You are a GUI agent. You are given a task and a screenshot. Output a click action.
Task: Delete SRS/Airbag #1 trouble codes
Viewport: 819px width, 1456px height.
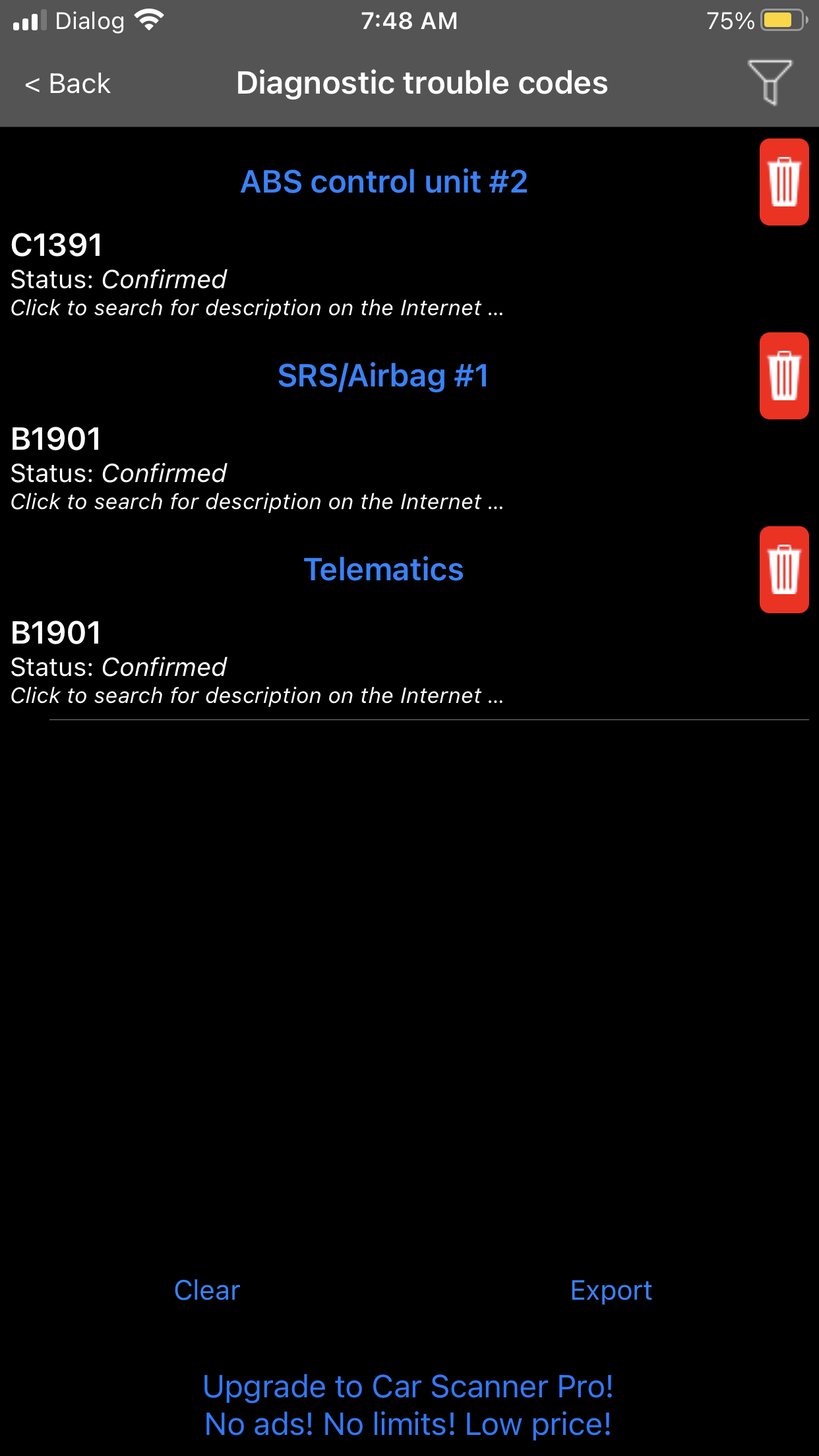tap(783, 376)
